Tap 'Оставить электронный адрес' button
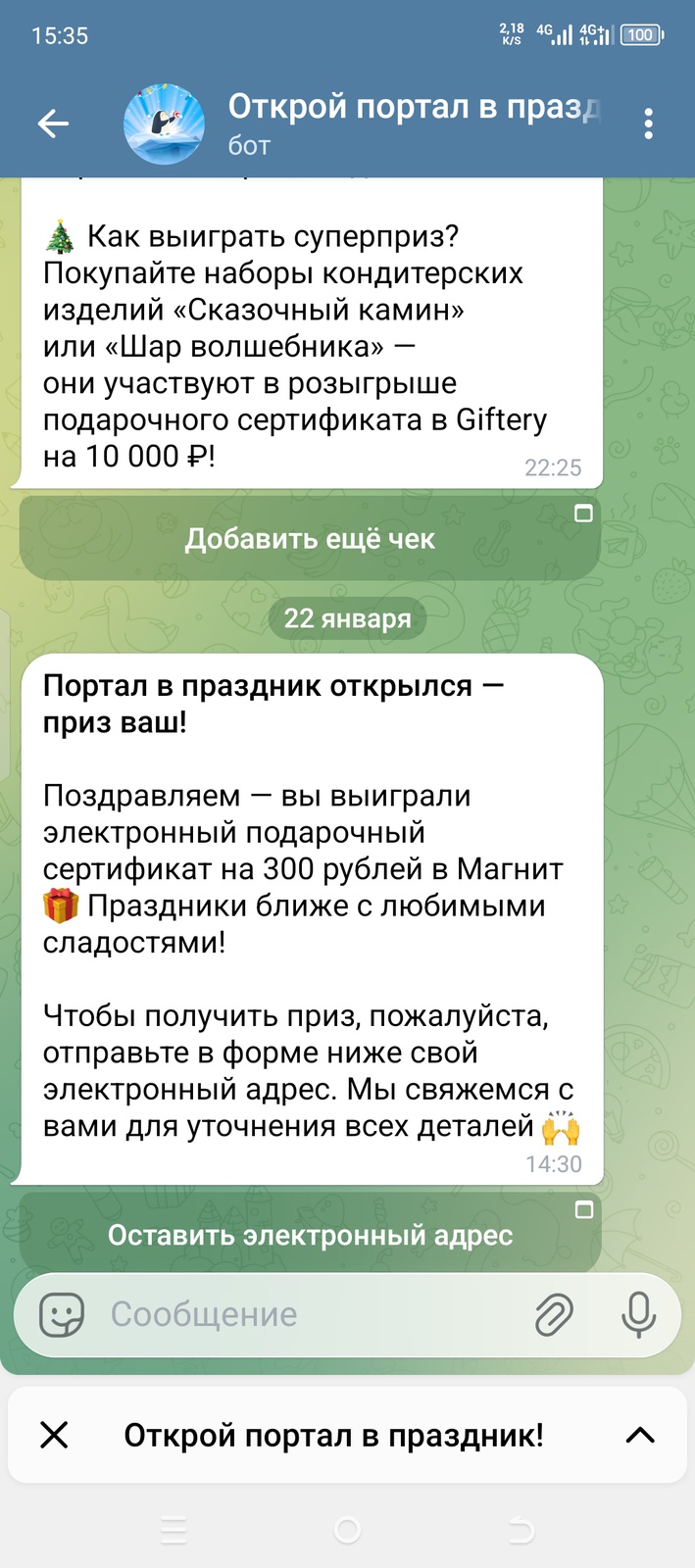Image resolution: width=695 pixels, height=1568 pixels. [310, 1235]
